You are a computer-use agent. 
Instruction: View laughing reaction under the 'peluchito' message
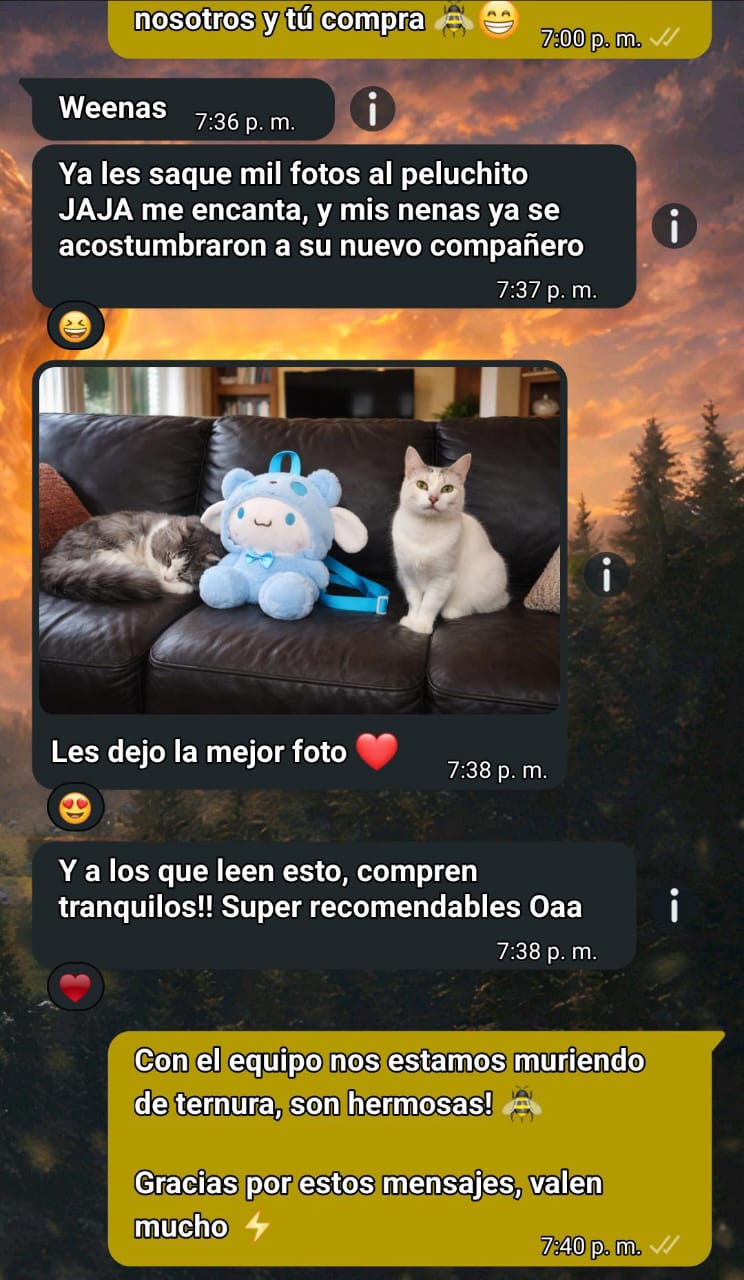point(75,326)
